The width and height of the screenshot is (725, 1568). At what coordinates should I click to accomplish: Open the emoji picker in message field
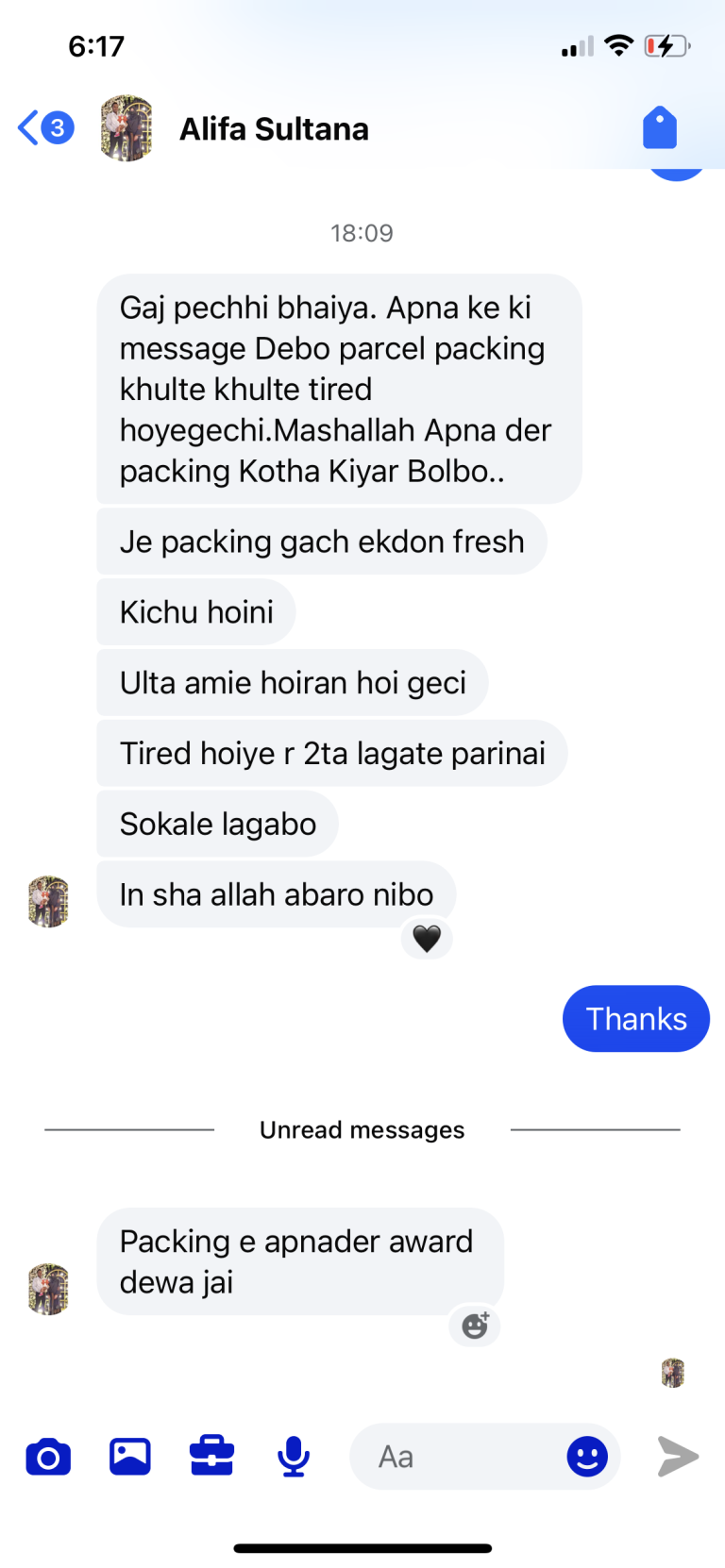point(587,1457)
